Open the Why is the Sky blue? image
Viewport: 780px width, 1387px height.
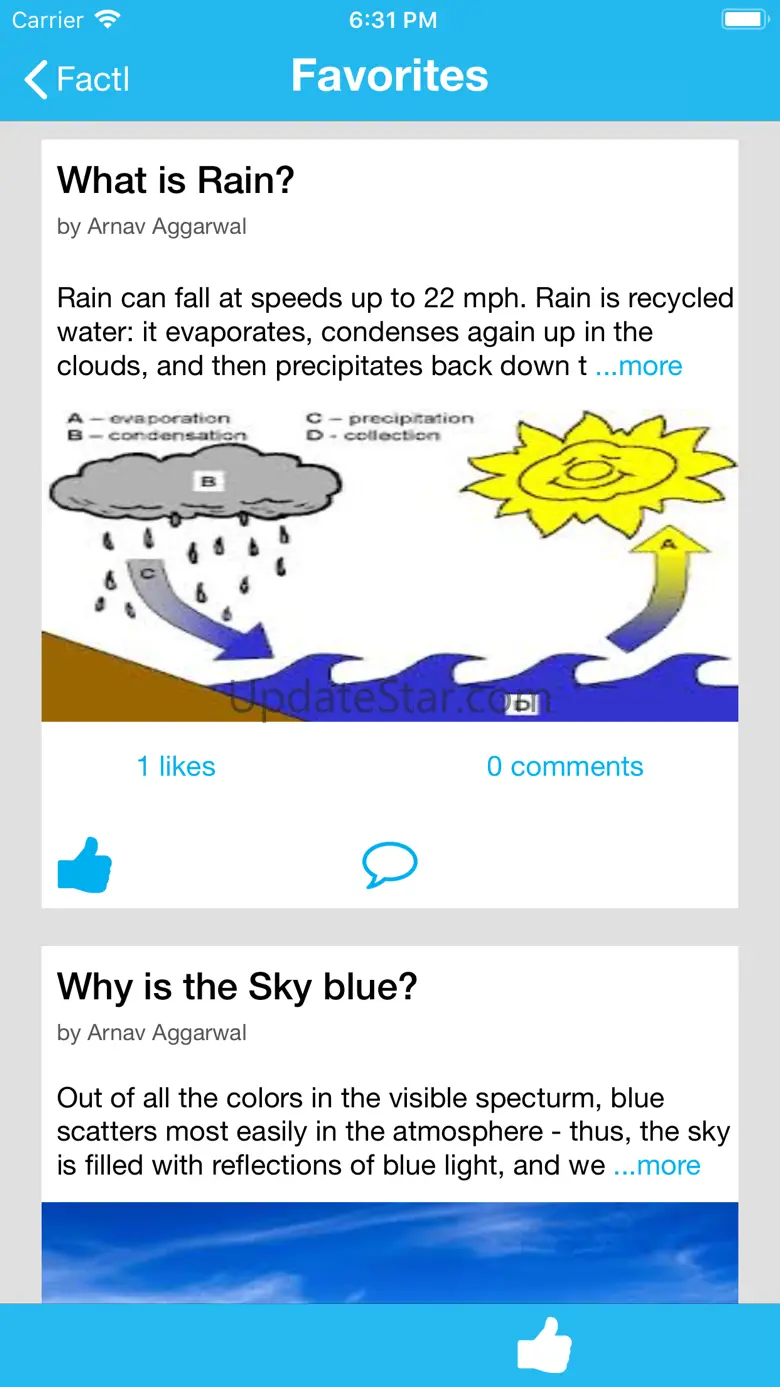click(x=390, y=1252)
